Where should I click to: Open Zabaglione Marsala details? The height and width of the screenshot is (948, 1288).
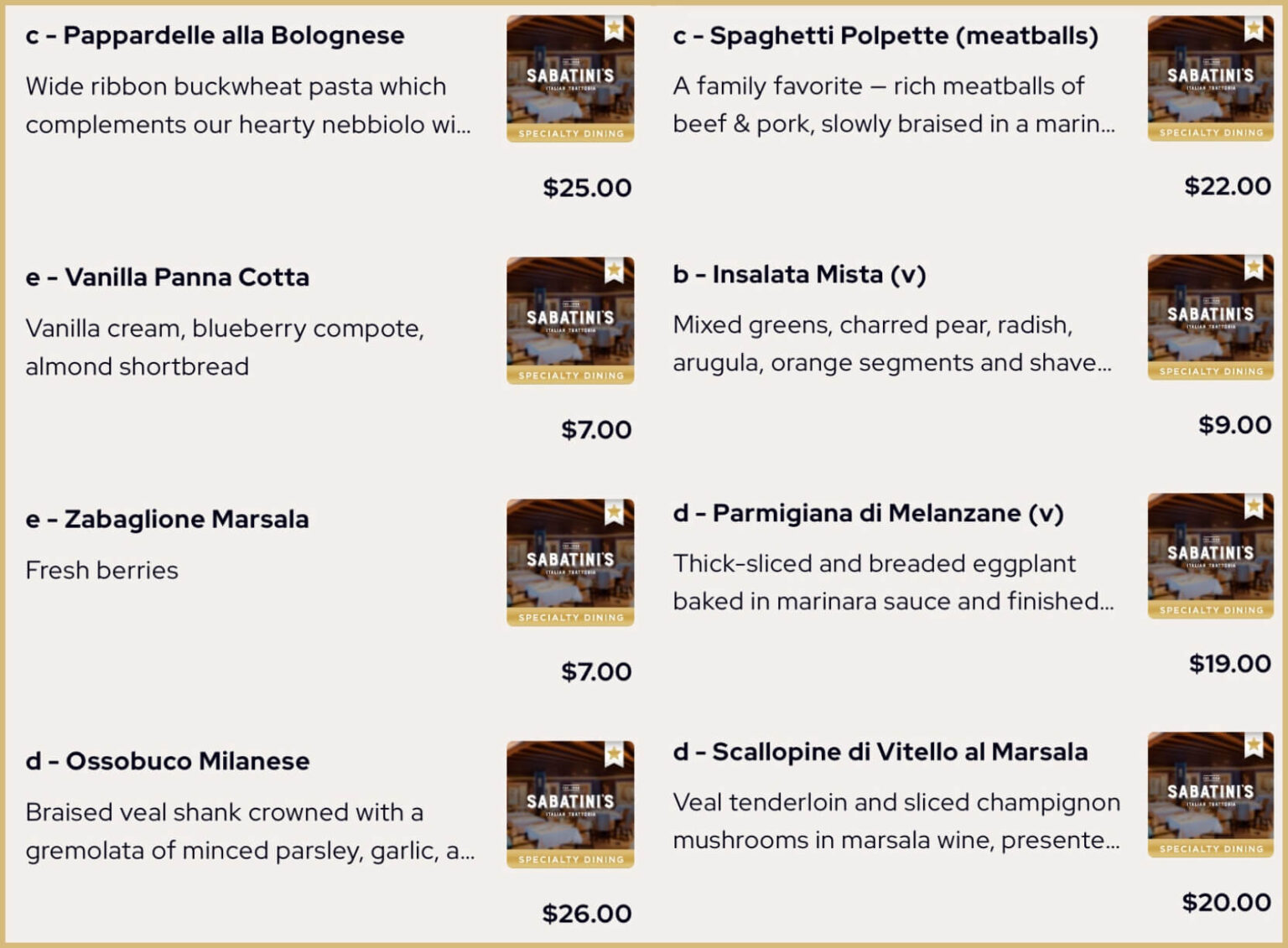click(x=168, y=520)
